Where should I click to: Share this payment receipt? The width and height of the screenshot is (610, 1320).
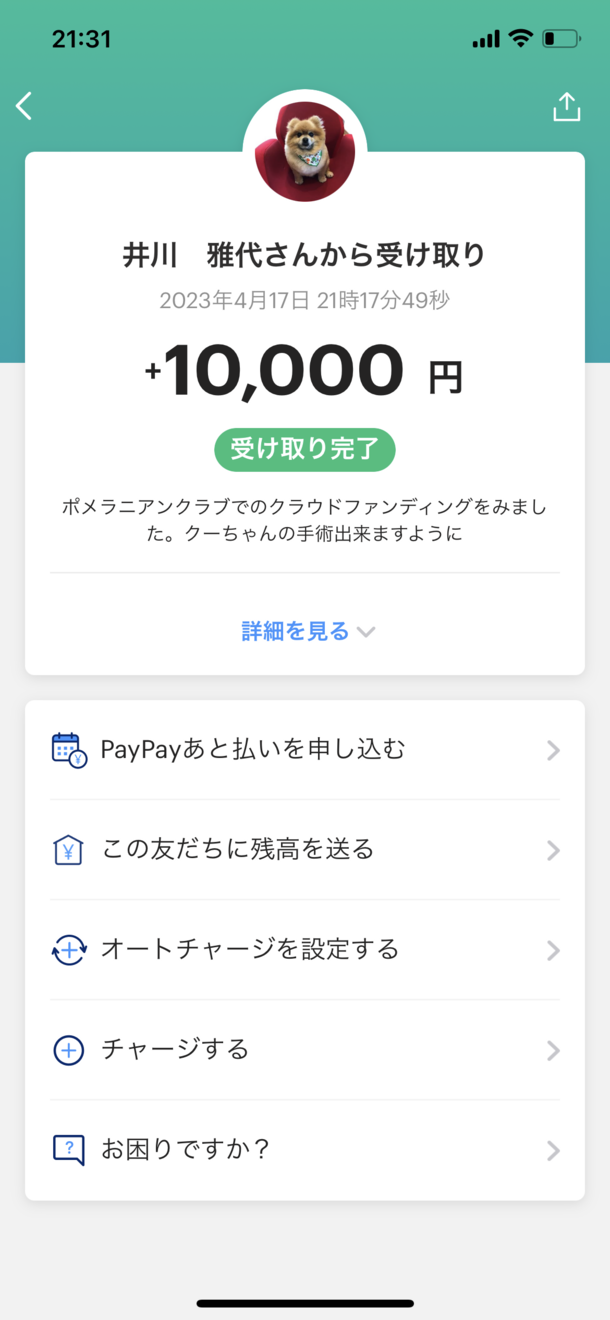[x=566, y=107]
